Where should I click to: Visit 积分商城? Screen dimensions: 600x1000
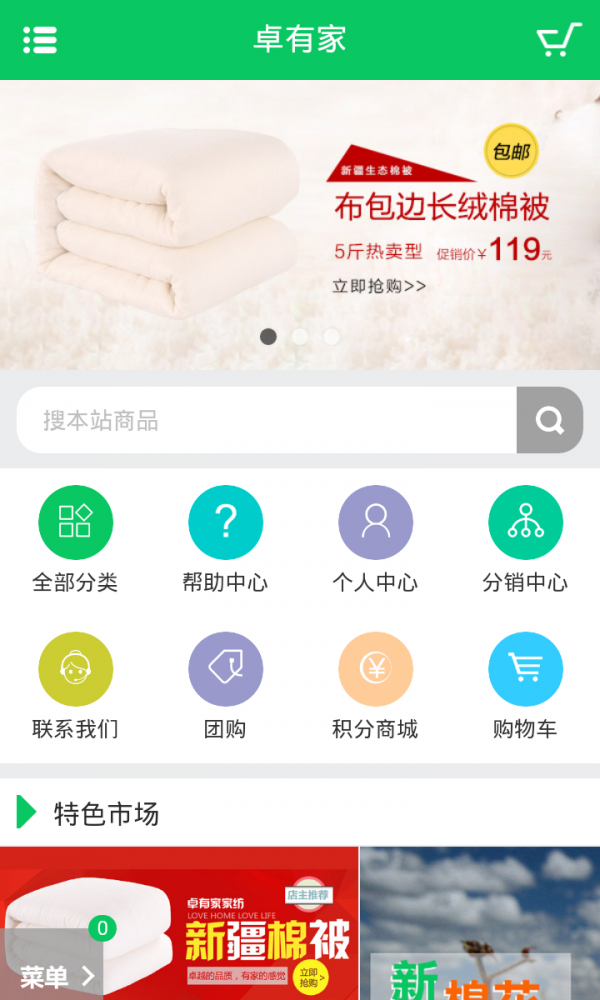375,686
